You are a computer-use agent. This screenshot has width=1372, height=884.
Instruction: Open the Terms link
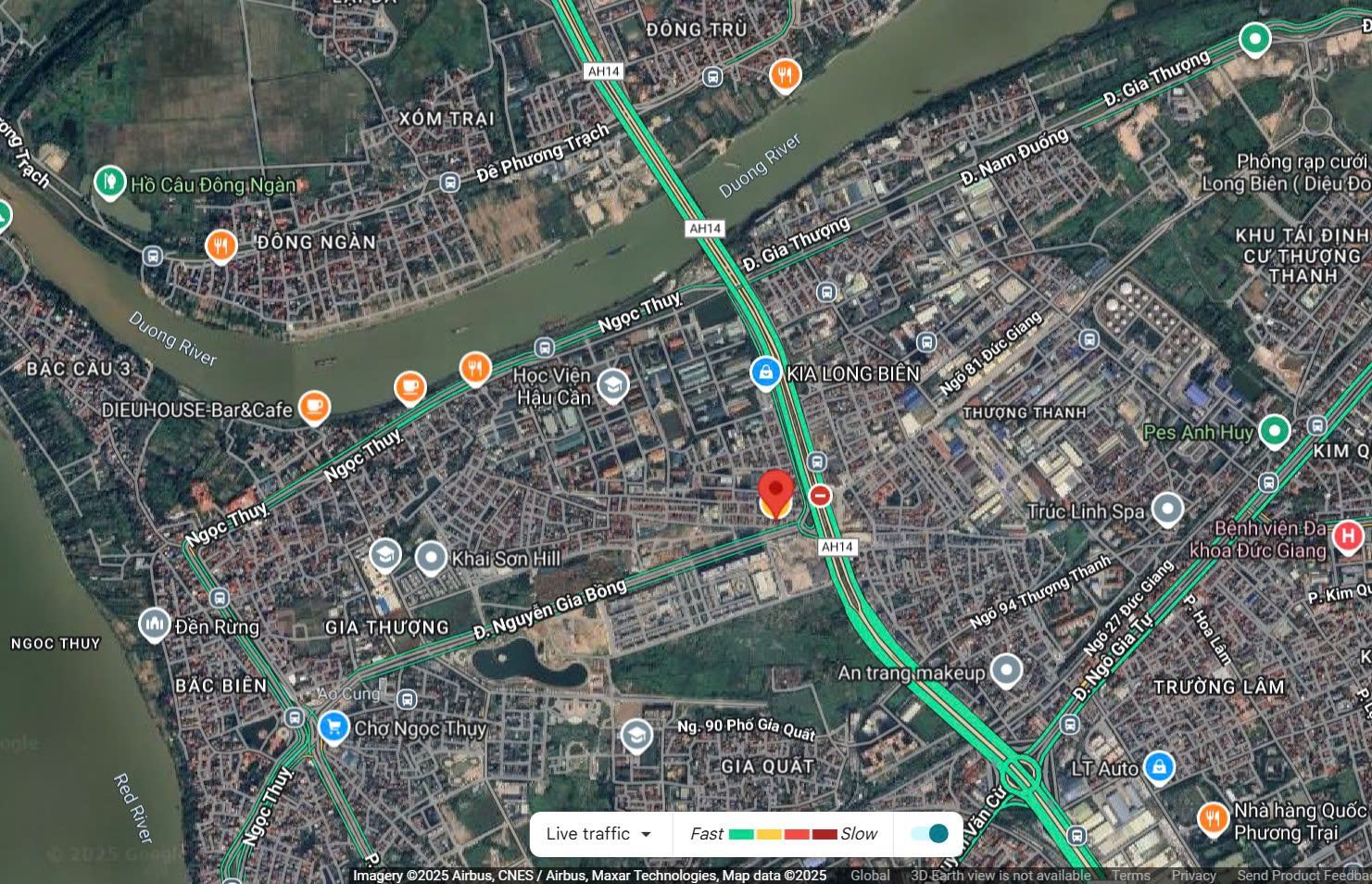(x=1130, y=876)
